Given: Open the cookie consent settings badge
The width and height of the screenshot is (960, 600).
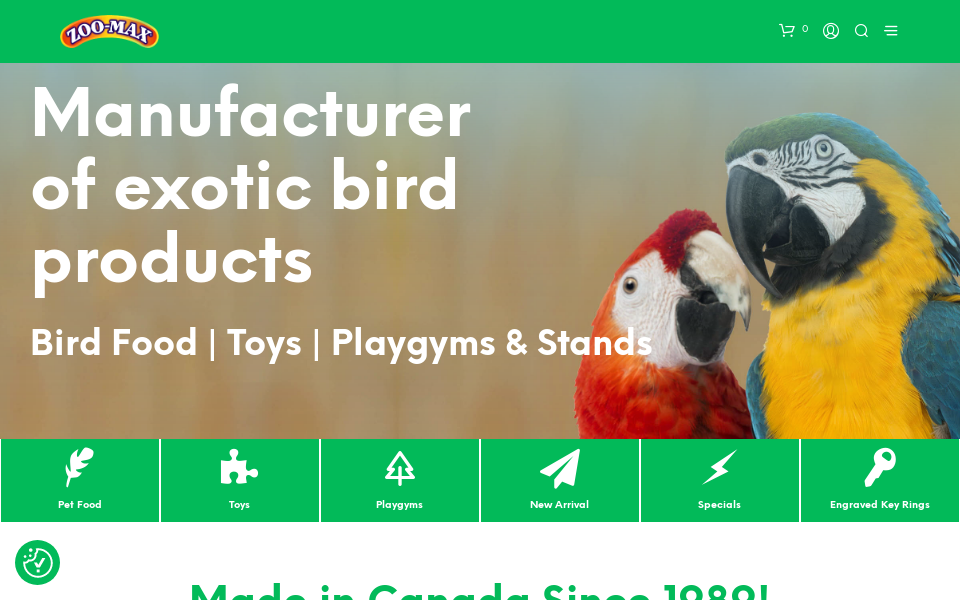Looking at the screenshot, I should (38, 562).
